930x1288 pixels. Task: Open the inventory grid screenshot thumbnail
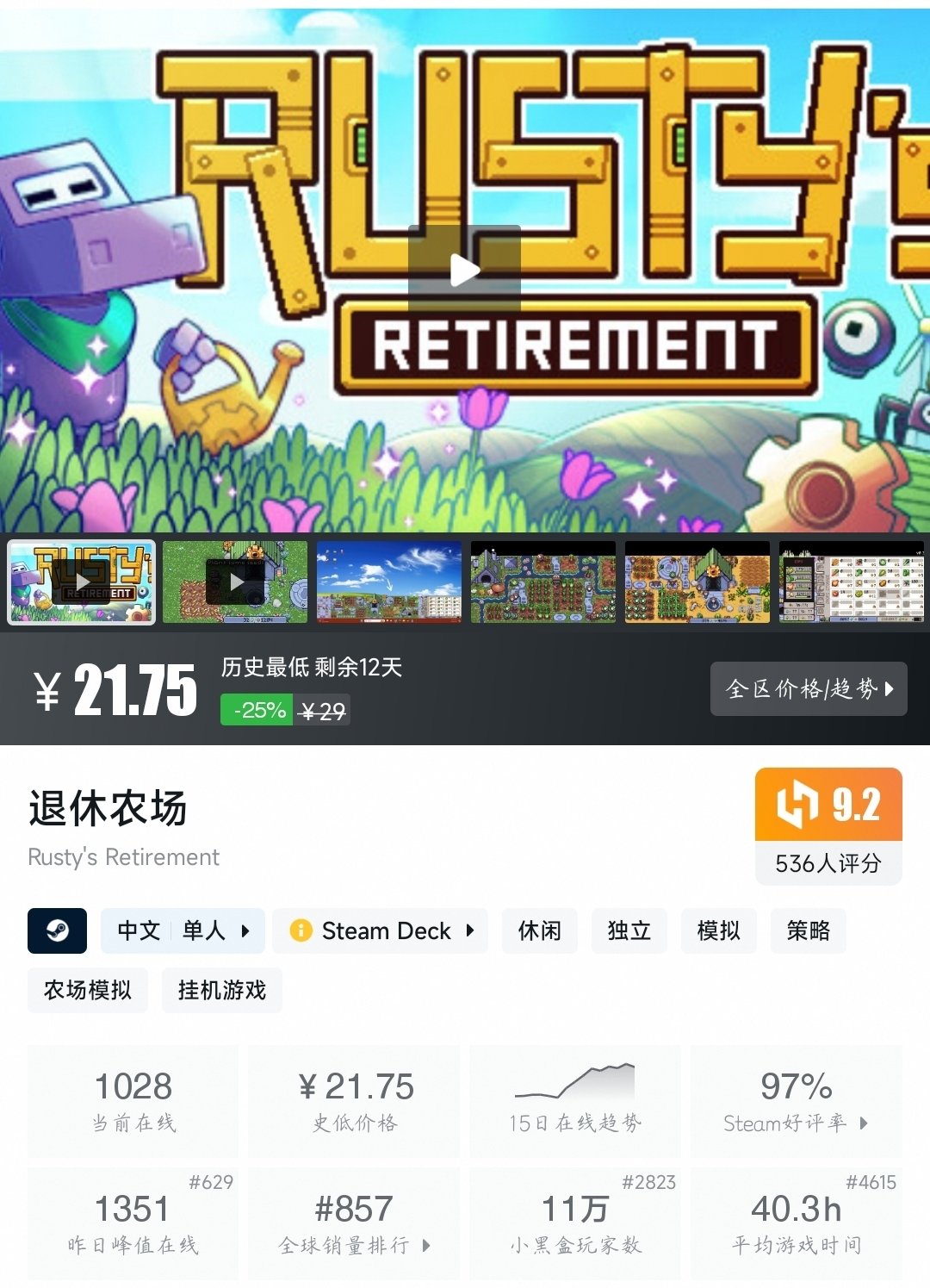852,582
